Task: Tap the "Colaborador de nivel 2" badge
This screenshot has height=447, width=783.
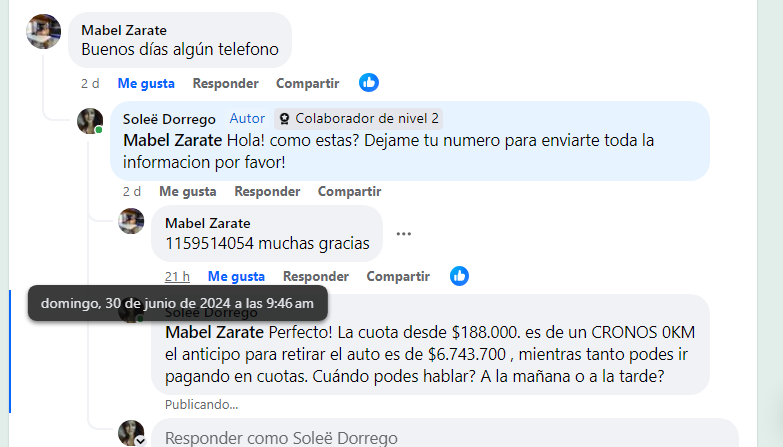Action: pos(358,118)
